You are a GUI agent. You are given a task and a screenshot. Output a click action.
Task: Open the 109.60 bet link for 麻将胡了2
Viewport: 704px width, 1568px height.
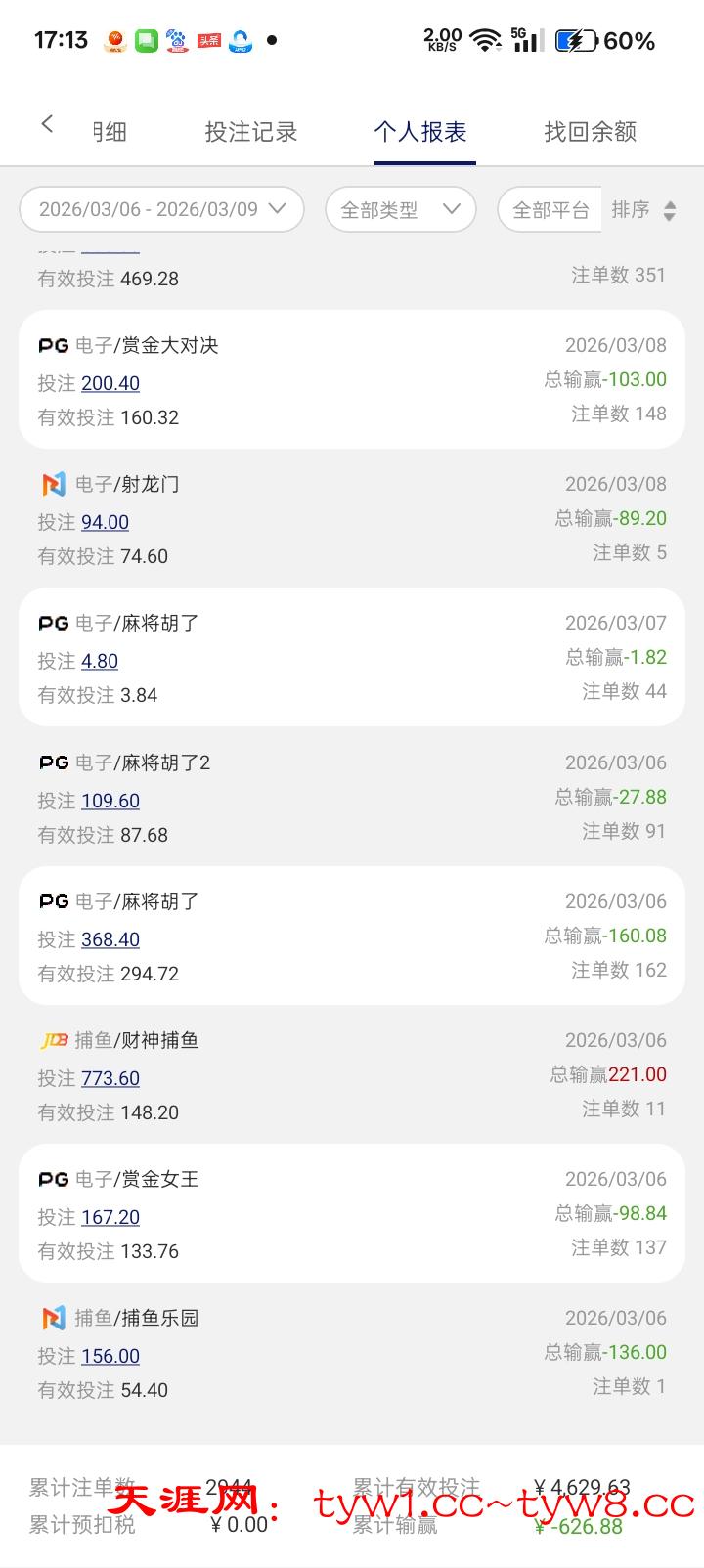coord(110,801)
